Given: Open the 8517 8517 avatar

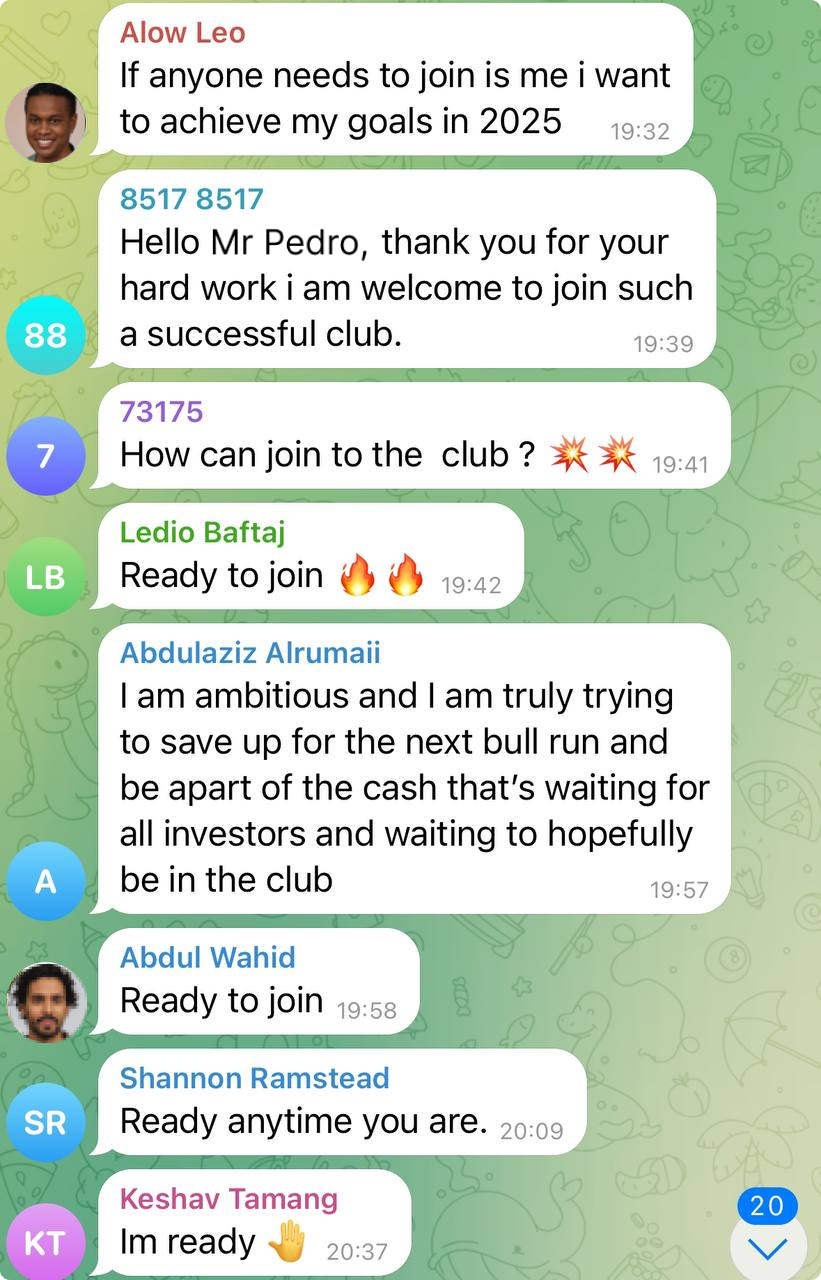Looking at the screenshot, I should (45, 335).
